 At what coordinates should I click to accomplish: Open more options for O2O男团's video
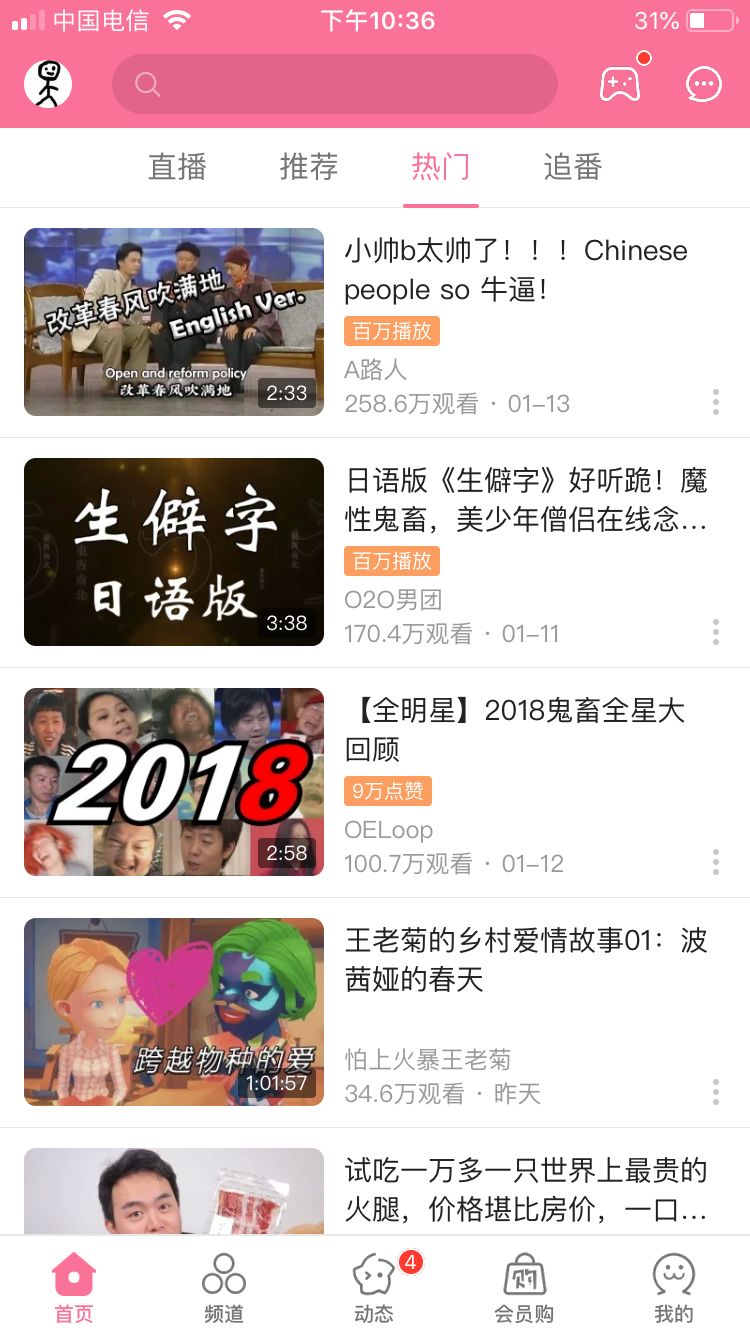(x=716, y=633)
